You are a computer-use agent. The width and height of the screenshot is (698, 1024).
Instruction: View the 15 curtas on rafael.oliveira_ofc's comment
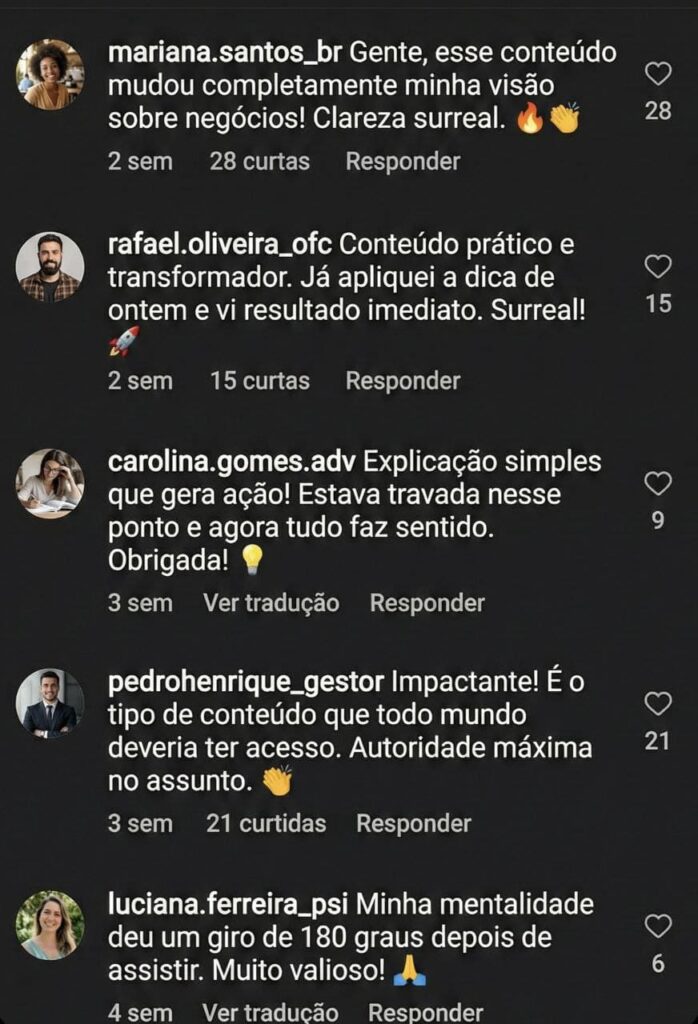click(x=259, y=381)
